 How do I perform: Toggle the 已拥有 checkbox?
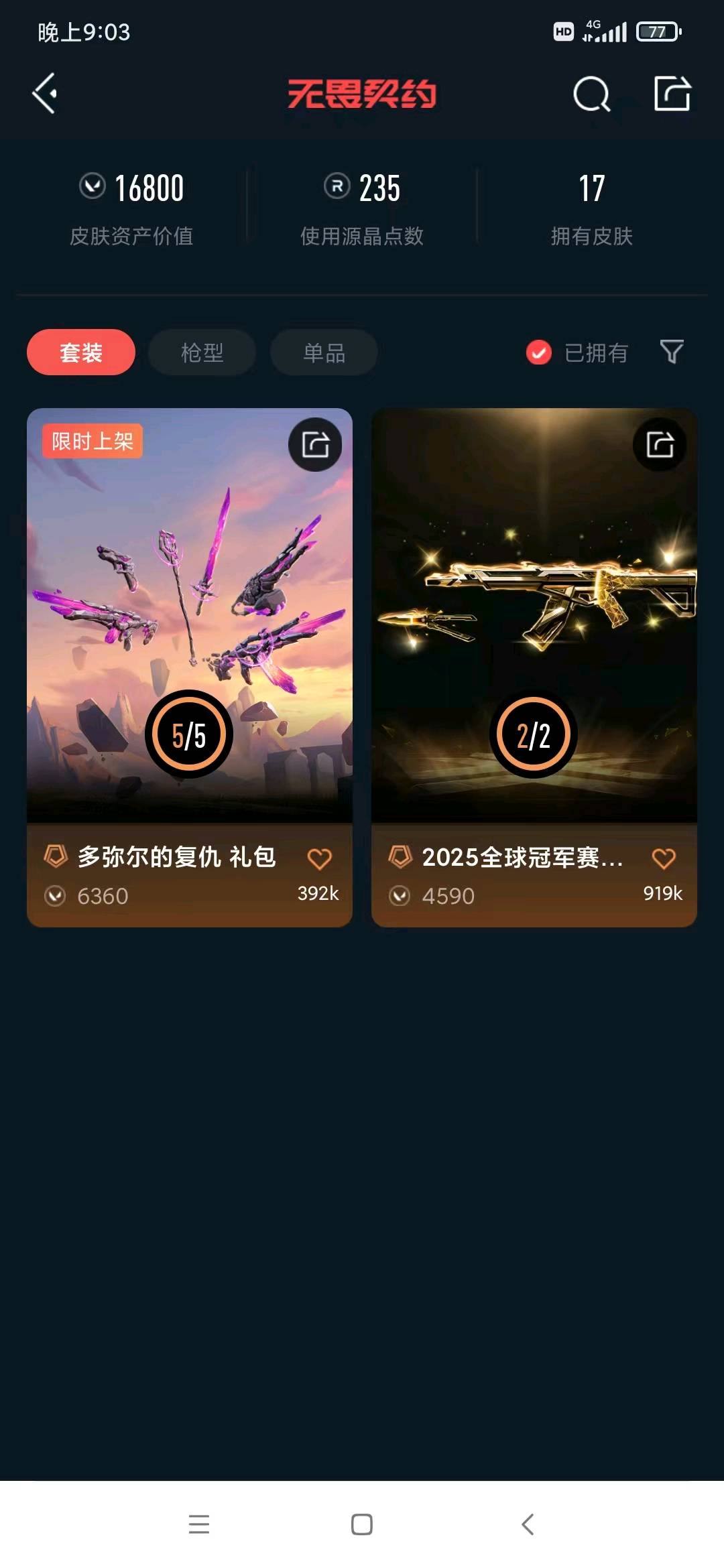point(539,352)
